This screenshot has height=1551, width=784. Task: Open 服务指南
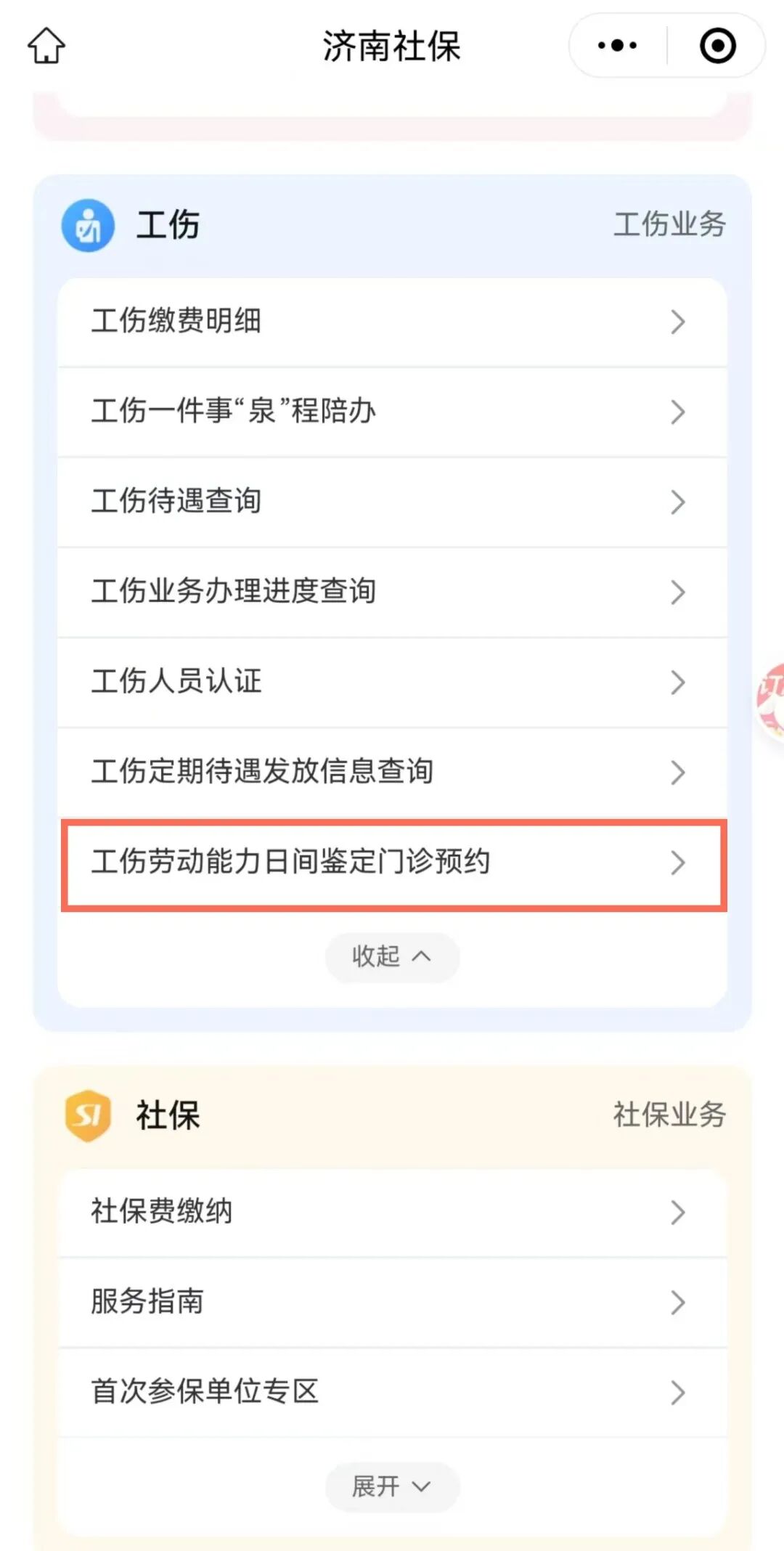click(392, 1301)
